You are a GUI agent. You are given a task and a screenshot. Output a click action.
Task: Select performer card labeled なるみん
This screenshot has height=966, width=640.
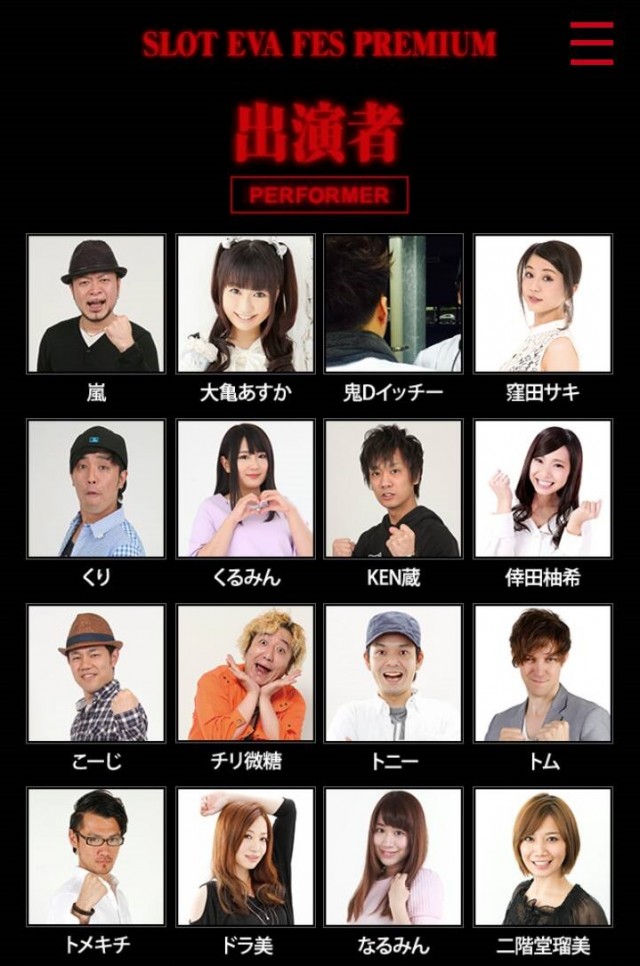[394, 857]
